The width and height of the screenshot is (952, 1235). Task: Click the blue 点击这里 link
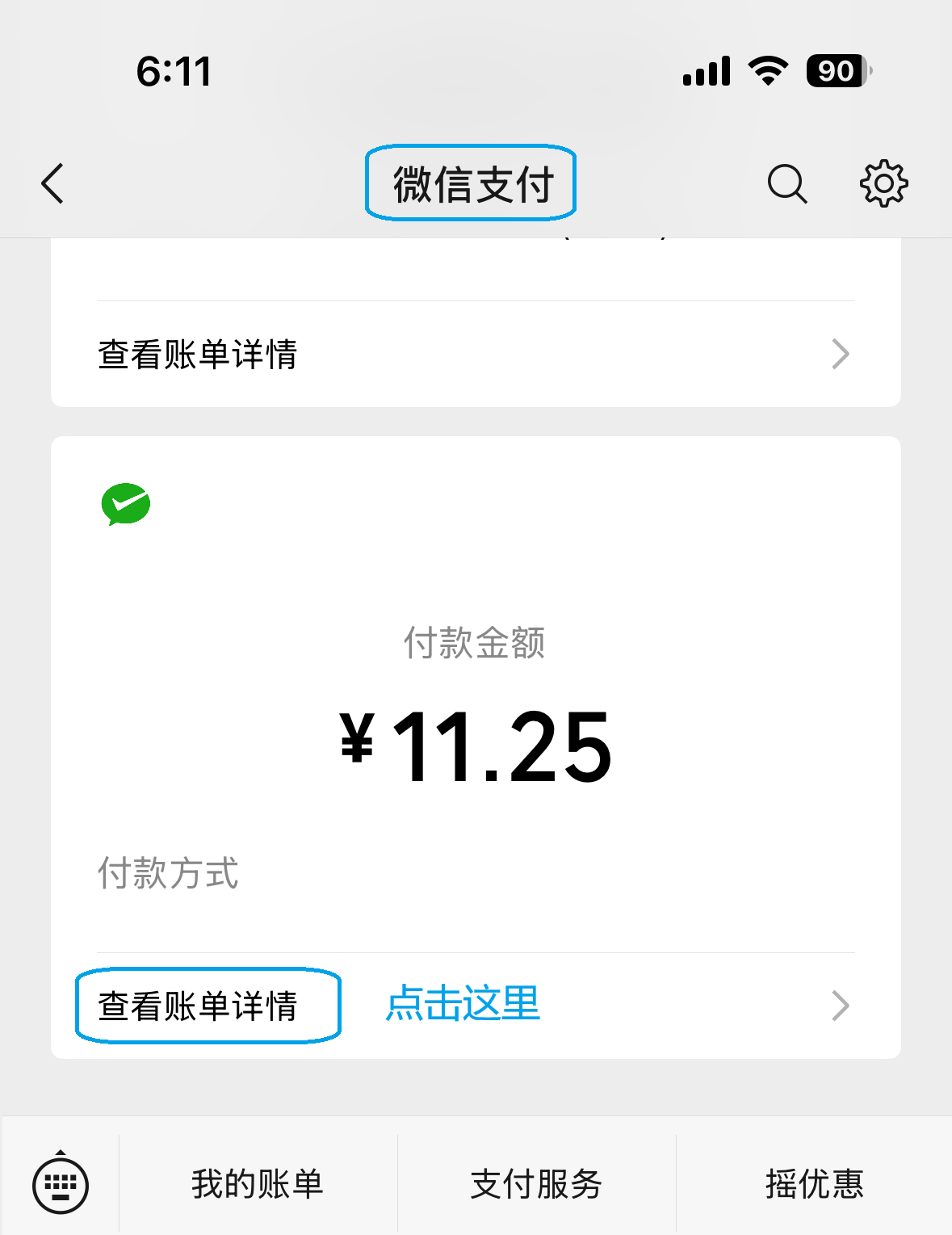coord(463,1004)
